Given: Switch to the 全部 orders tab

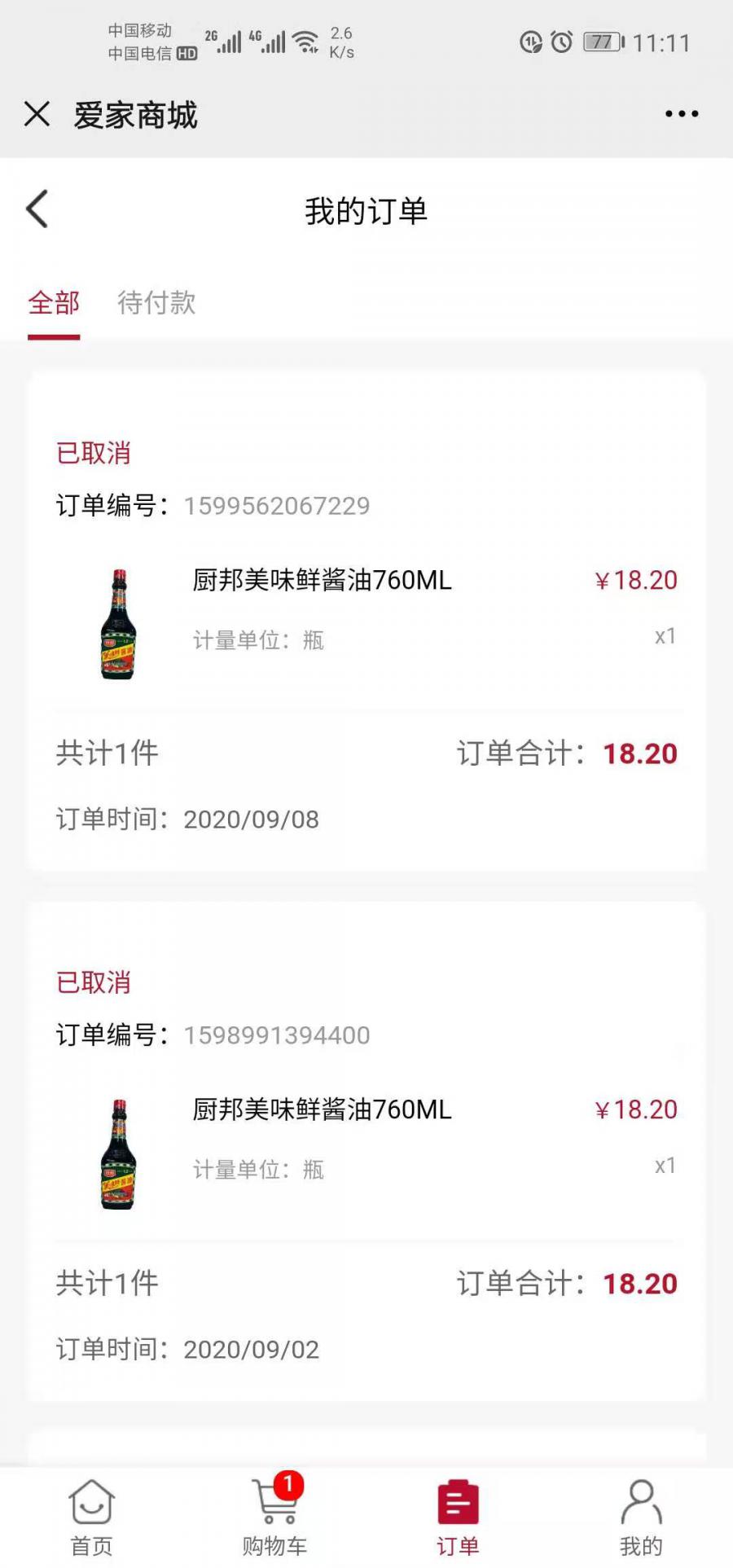Looking at the screenshot, I should (x=54, y=303).
